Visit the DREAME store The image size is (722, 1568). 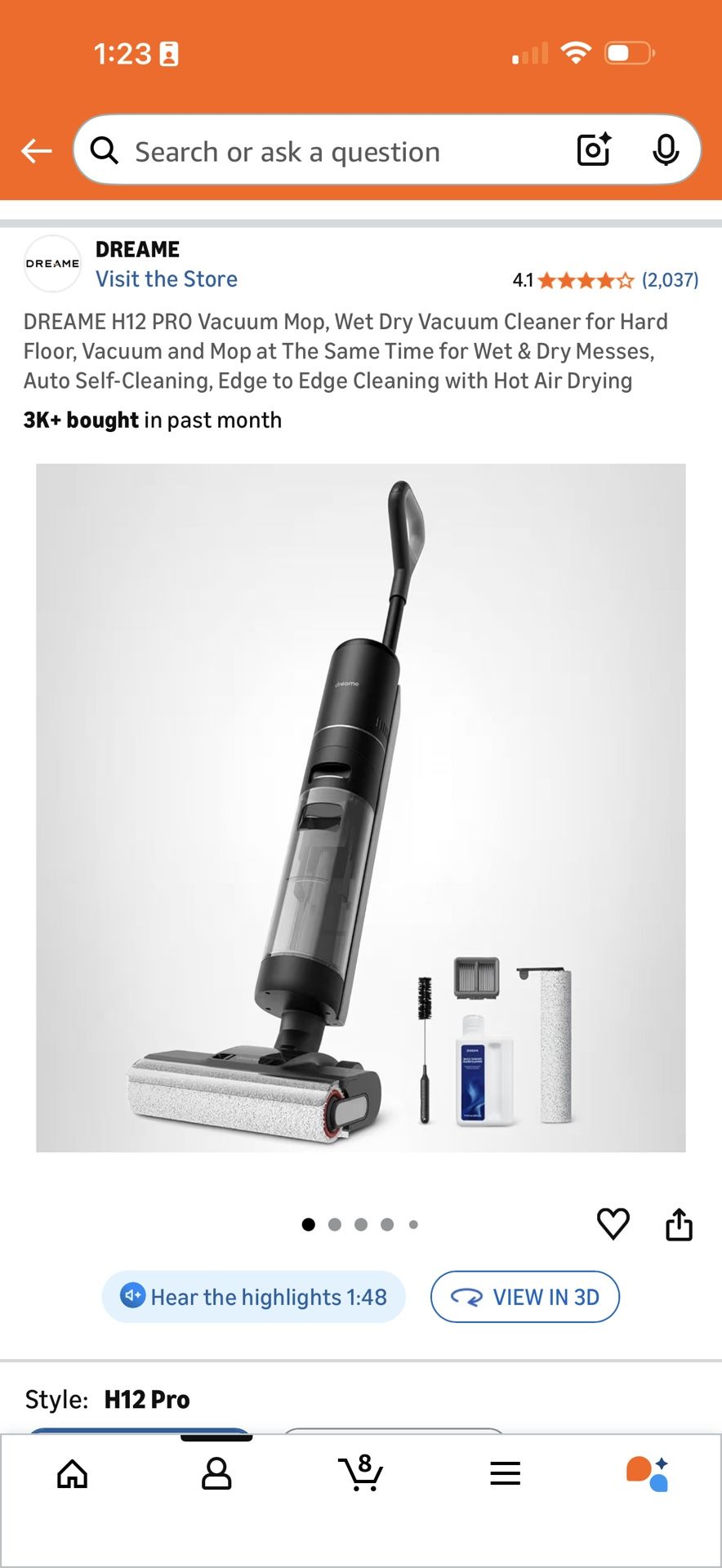[x=167, y=278]
